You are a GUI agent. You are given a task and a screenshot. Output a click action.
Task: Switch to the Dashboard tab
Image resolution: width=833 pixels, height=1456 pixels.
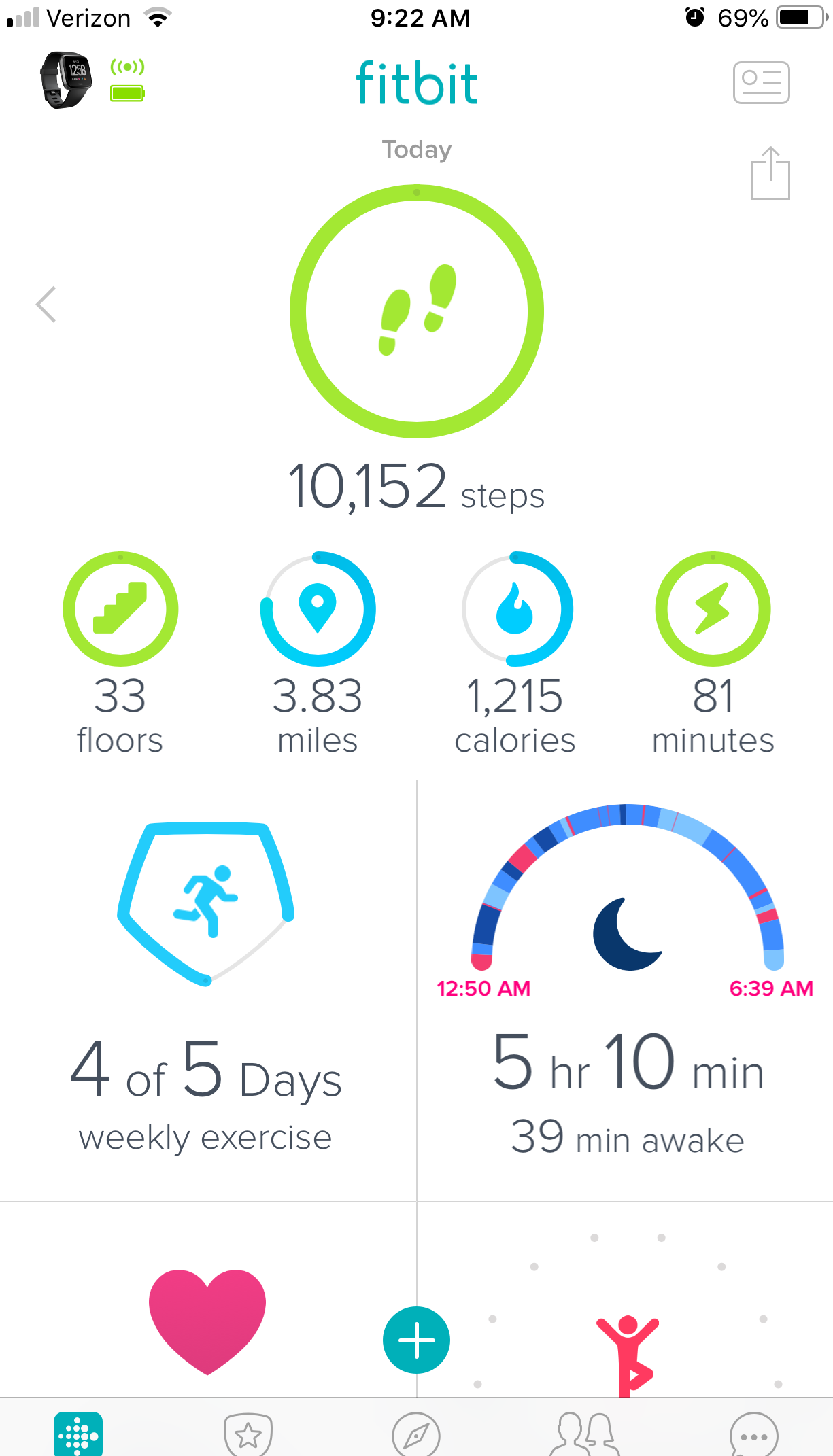tap(78, 1433)
